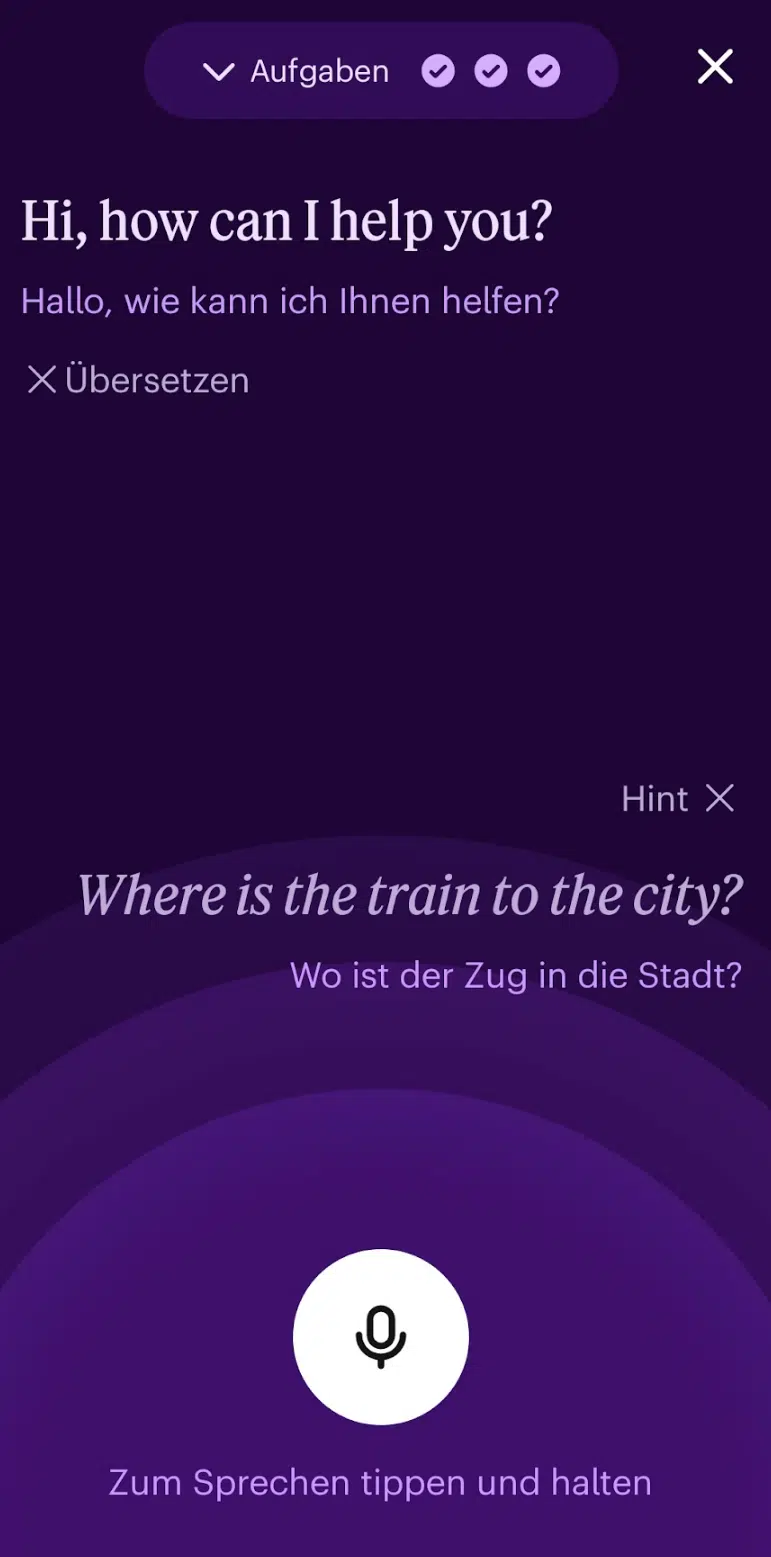Tap the microphone button to speak
Image resolution: width=771 pixels, height=1557 pixels.
381,1336
